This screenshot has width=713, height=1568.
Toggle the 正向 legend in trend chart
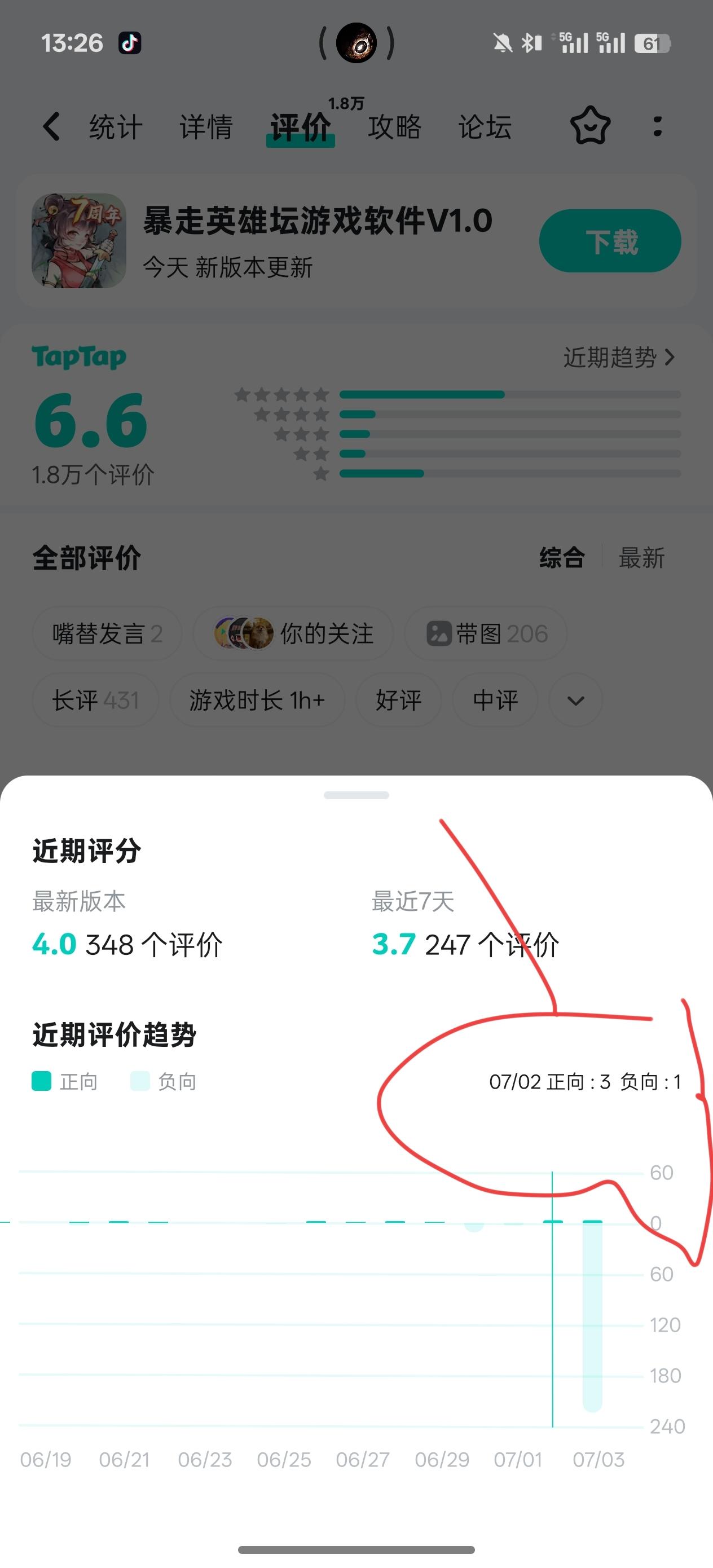(64, 1081)
